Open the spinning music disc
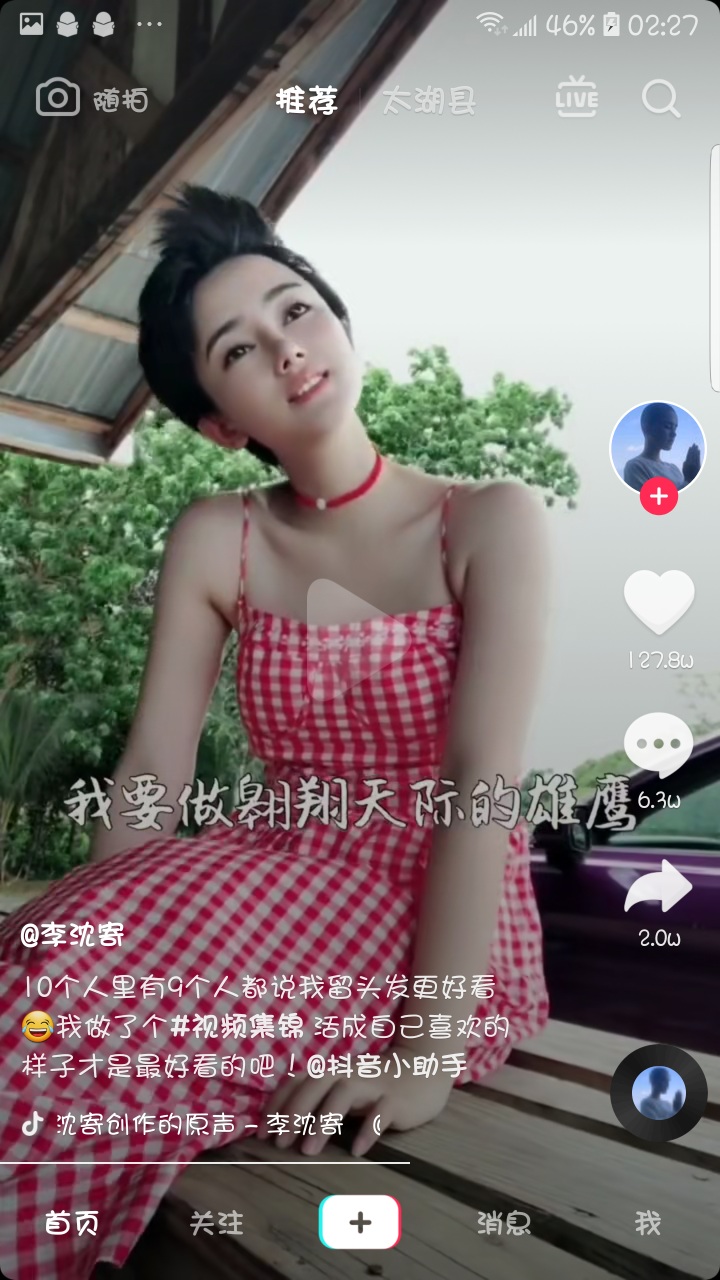This screenshot has width=720, height=1280. pos(659,1094)
